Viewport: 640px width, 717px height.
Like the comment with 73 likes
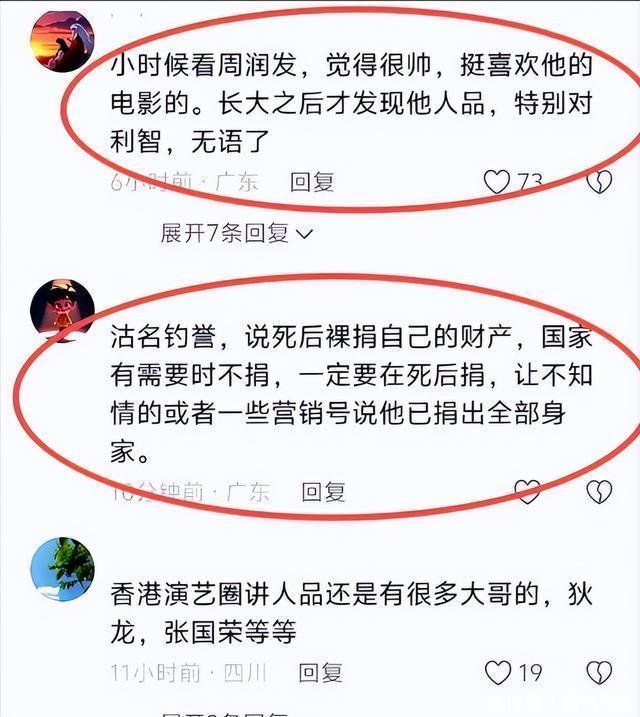(x=497, y=182)
